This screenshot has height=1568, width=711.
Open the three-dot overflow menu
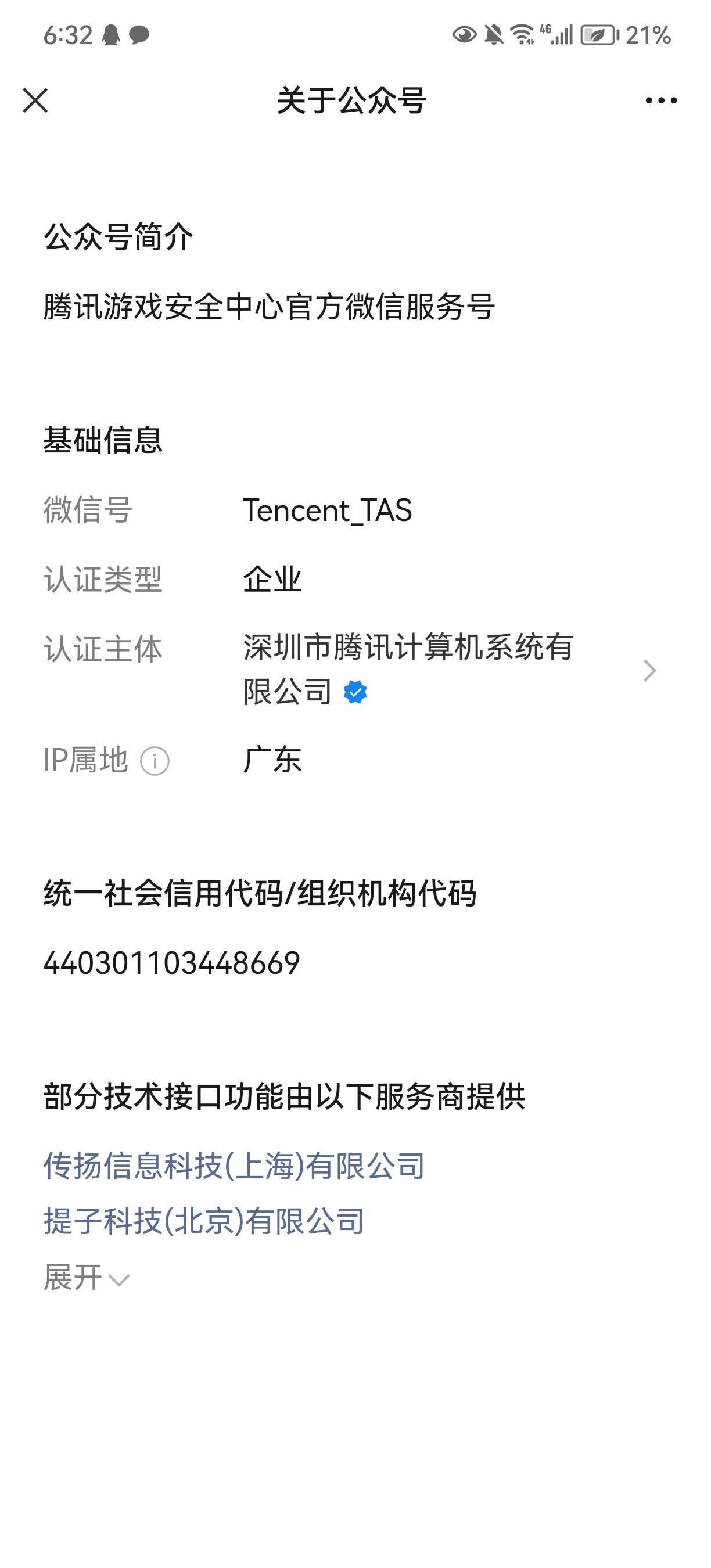pyautogui.click(x=661, y=100)
